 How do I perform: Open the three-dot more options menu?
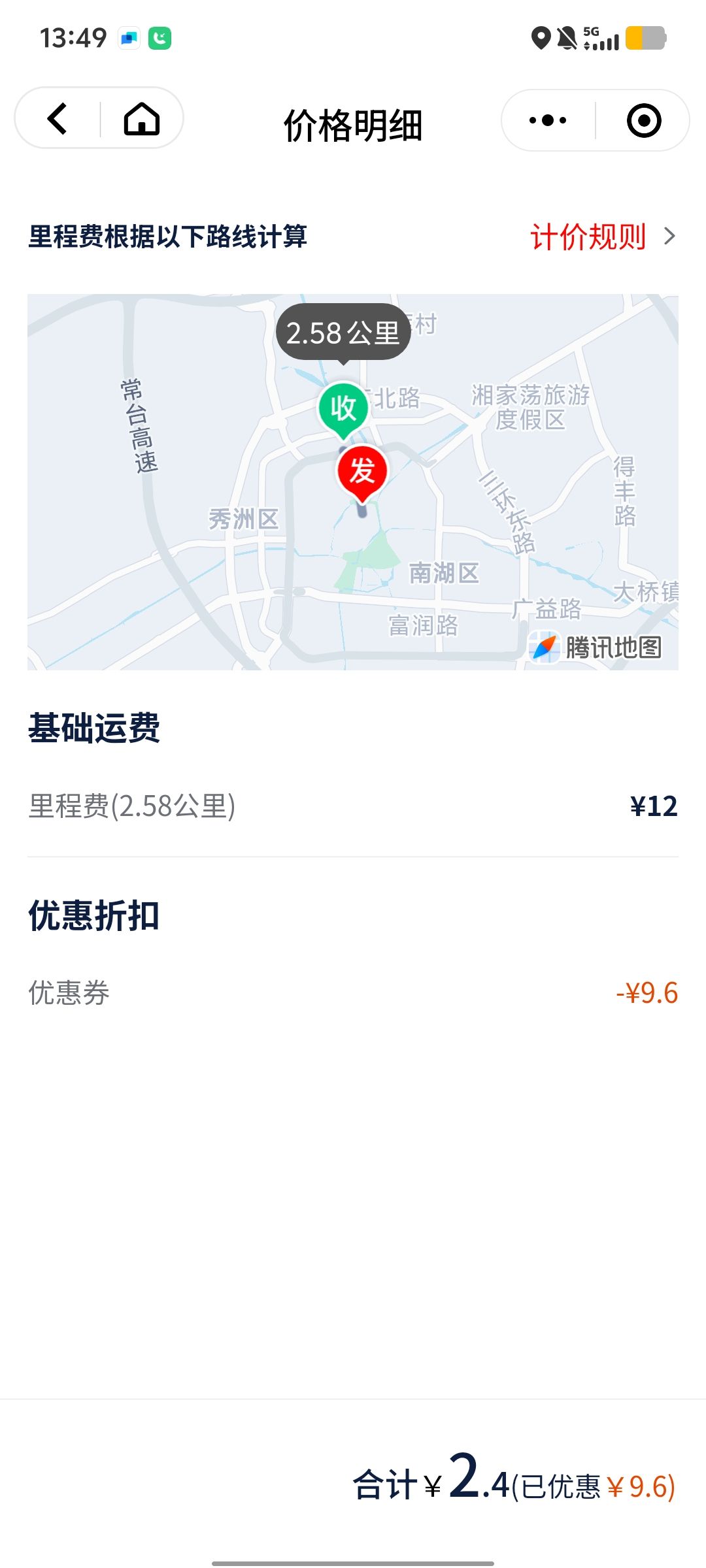(x=548, y=120)
